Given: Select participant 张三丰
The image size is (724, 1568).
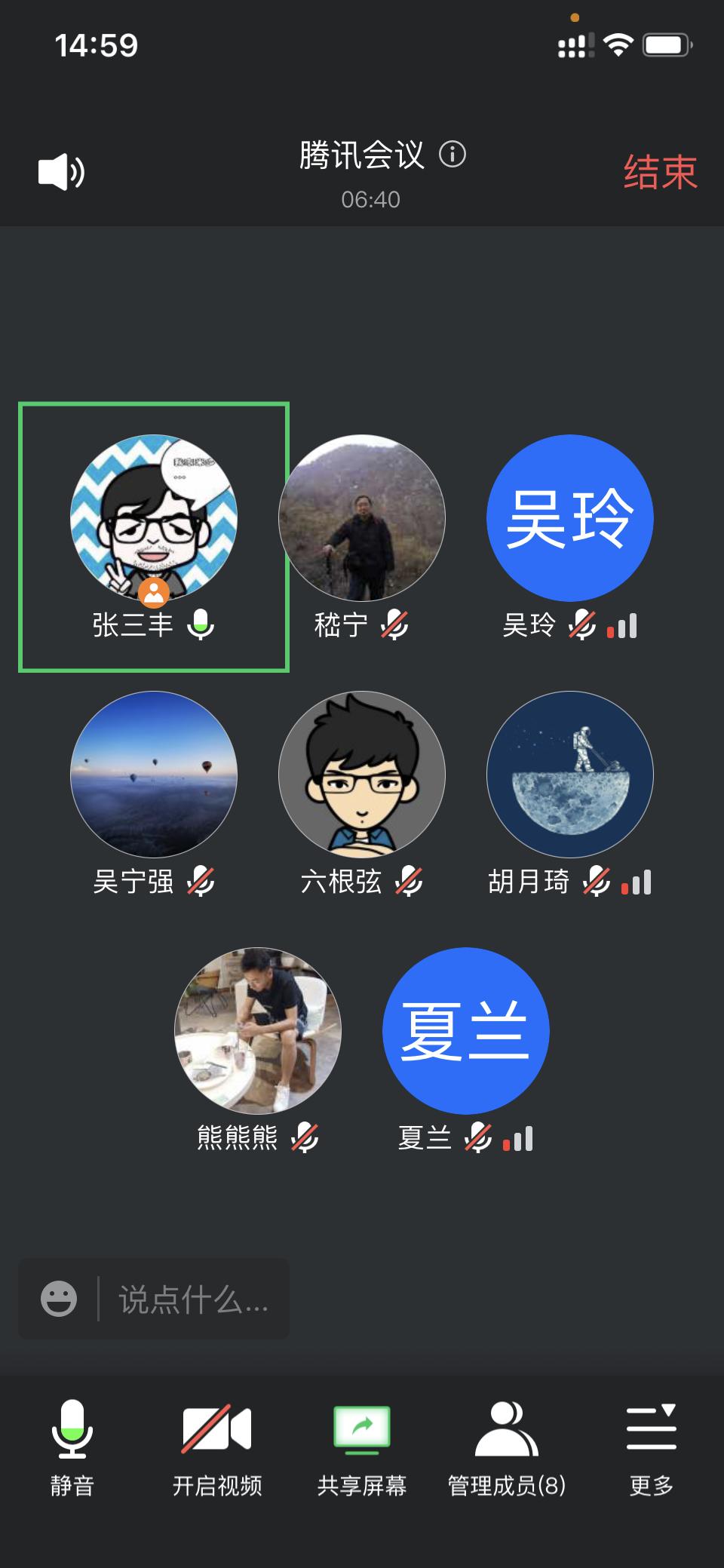Looking at the screenshot, I should point(154,519).
